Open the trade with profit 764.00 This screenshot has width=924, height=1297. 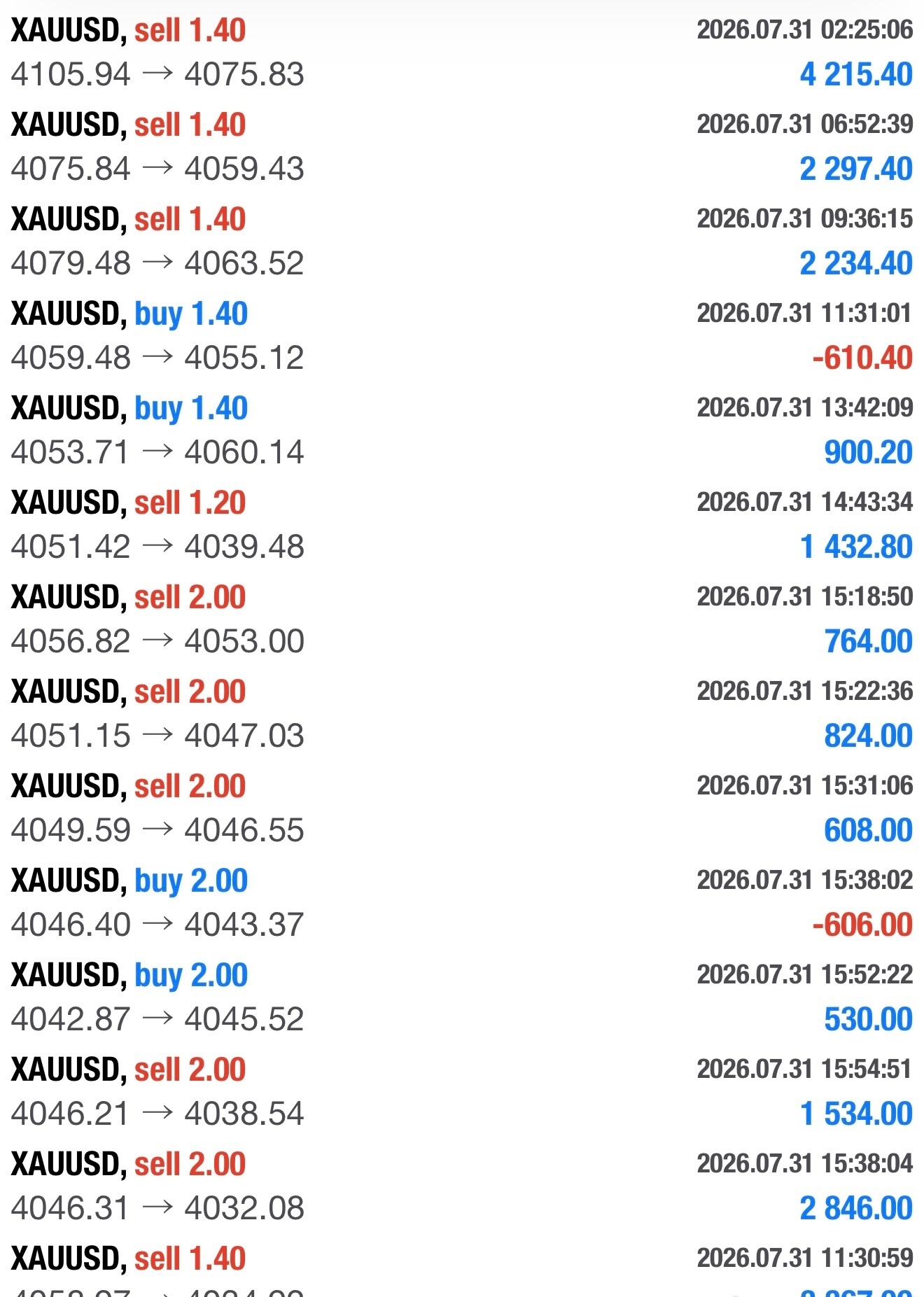click(x=462, y=619)
